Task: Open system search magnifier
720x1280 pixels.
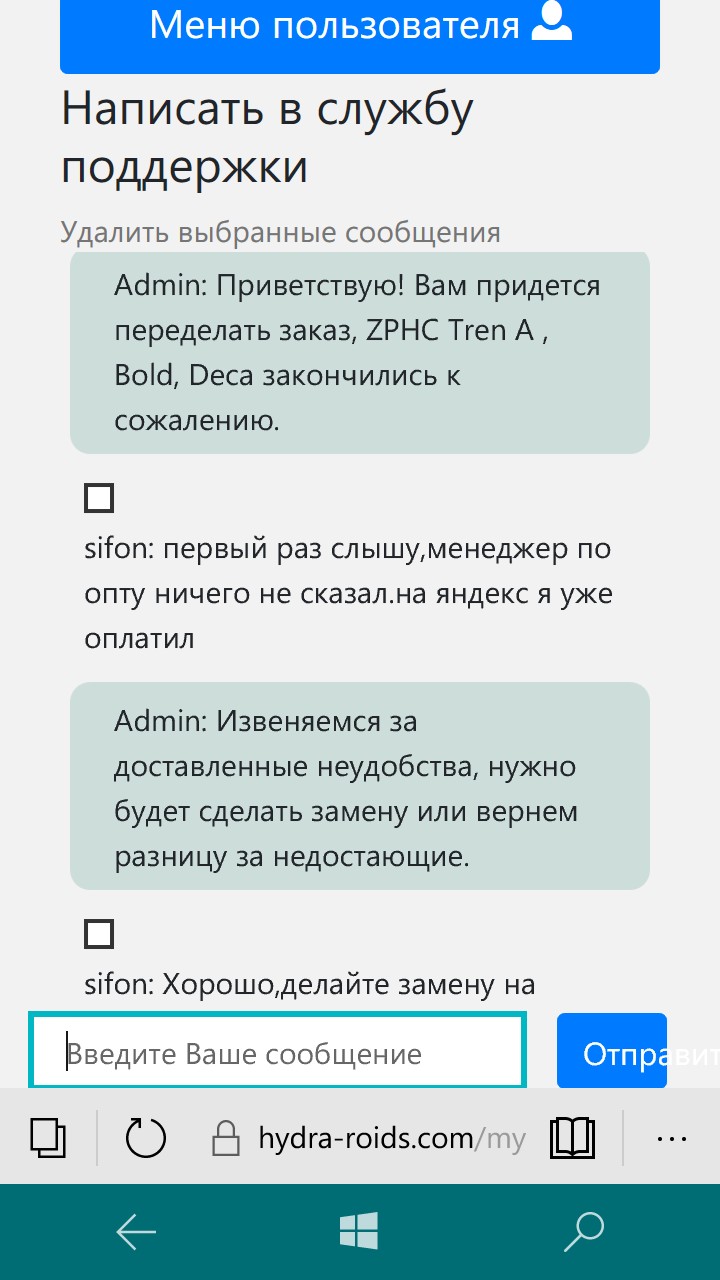Action: [583, 1232]
